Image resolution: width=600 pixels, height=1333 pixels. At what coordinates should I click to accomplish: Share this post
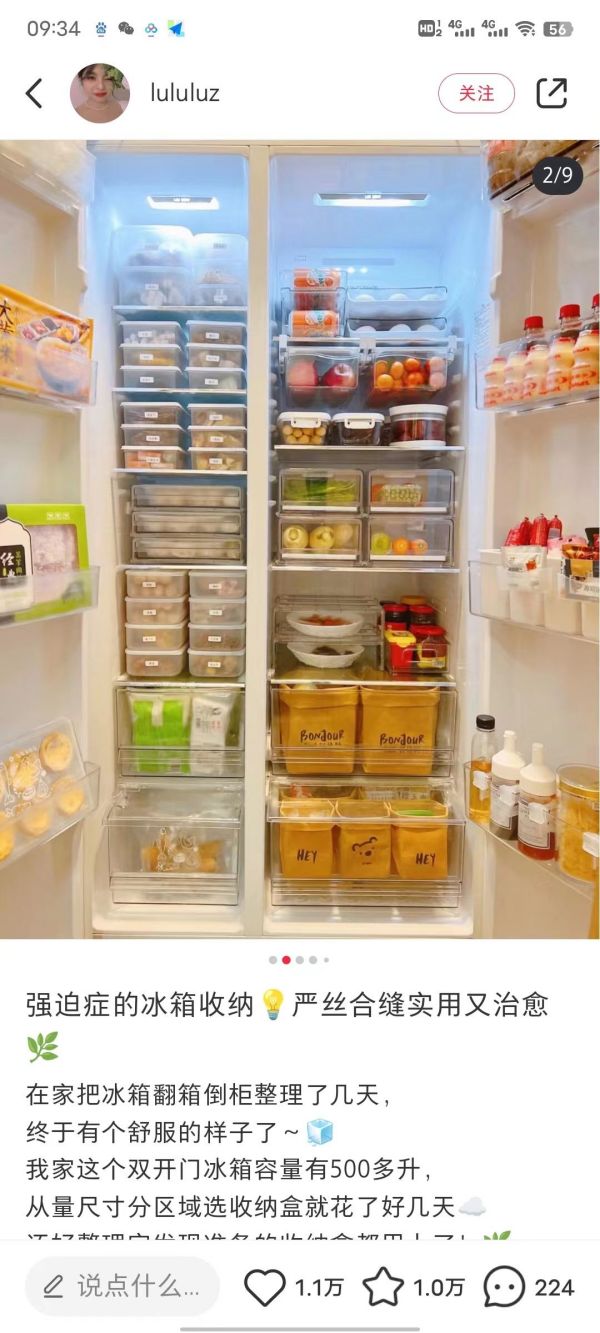551,94
